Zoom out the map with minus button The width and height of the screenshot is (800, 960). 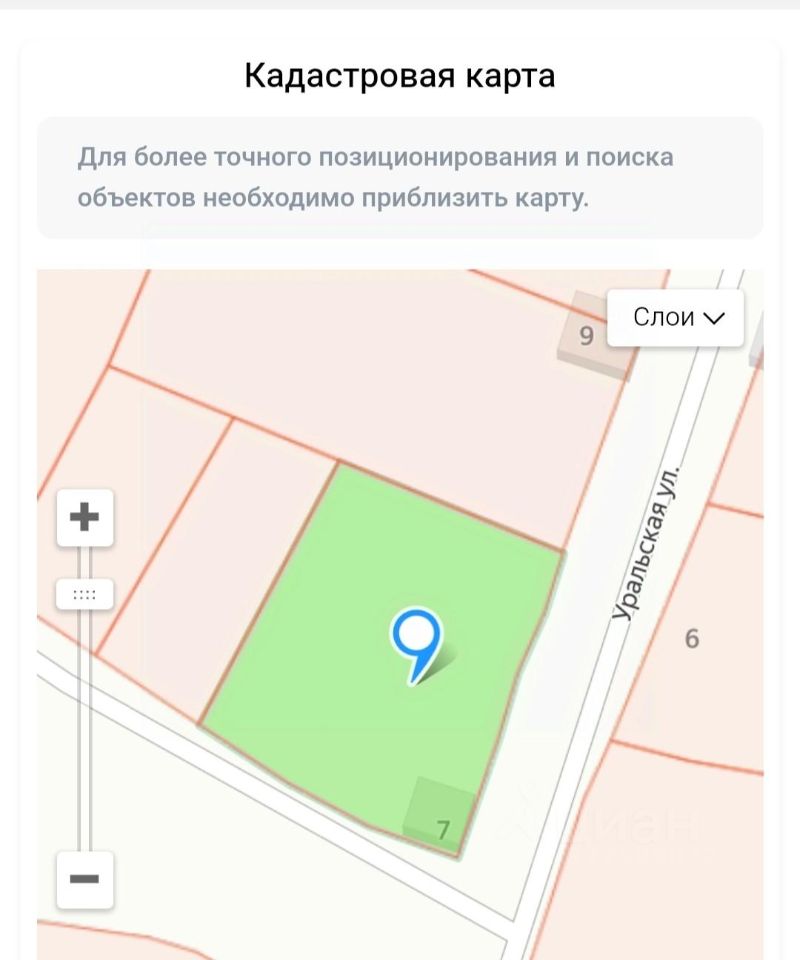point(85,879)
